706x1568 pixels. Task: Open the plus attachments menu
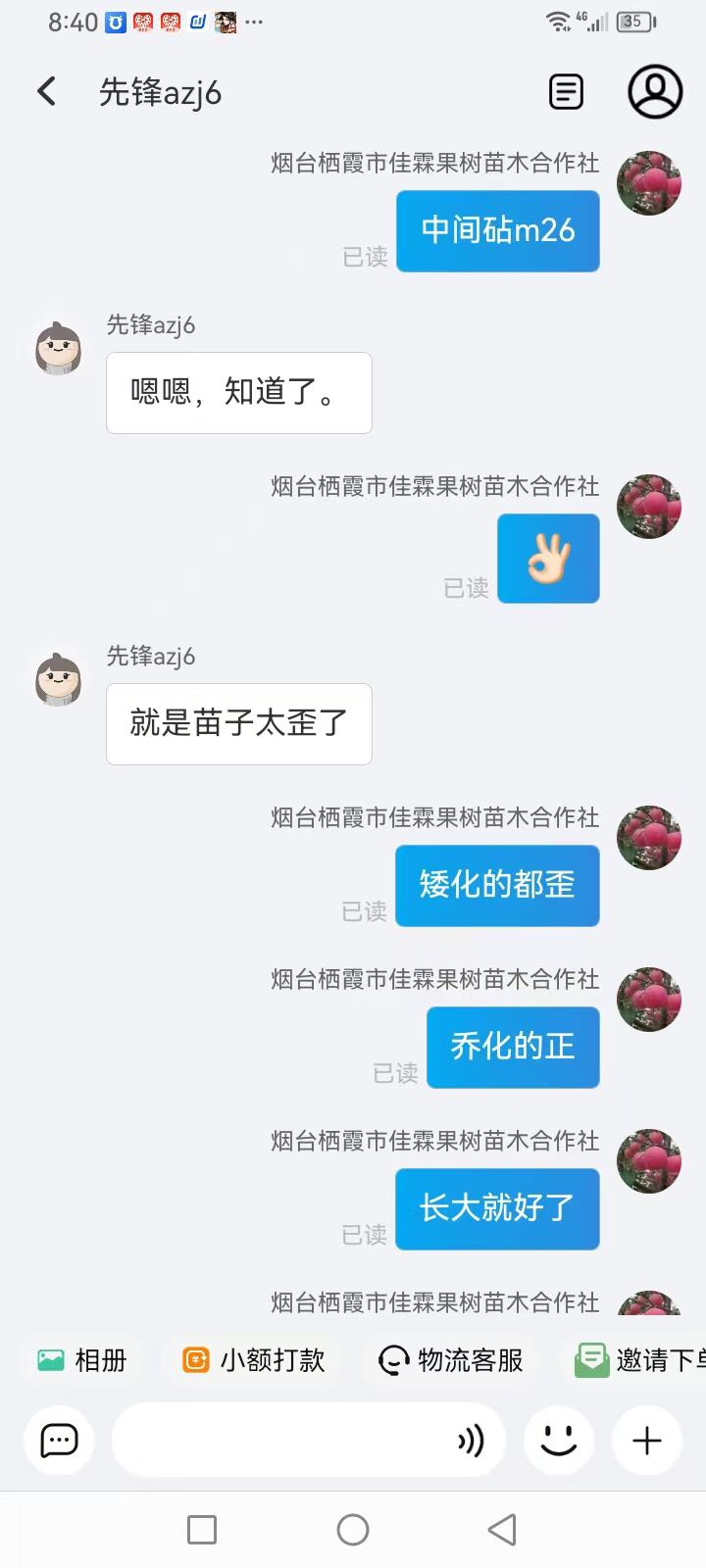pos(647,1441)
